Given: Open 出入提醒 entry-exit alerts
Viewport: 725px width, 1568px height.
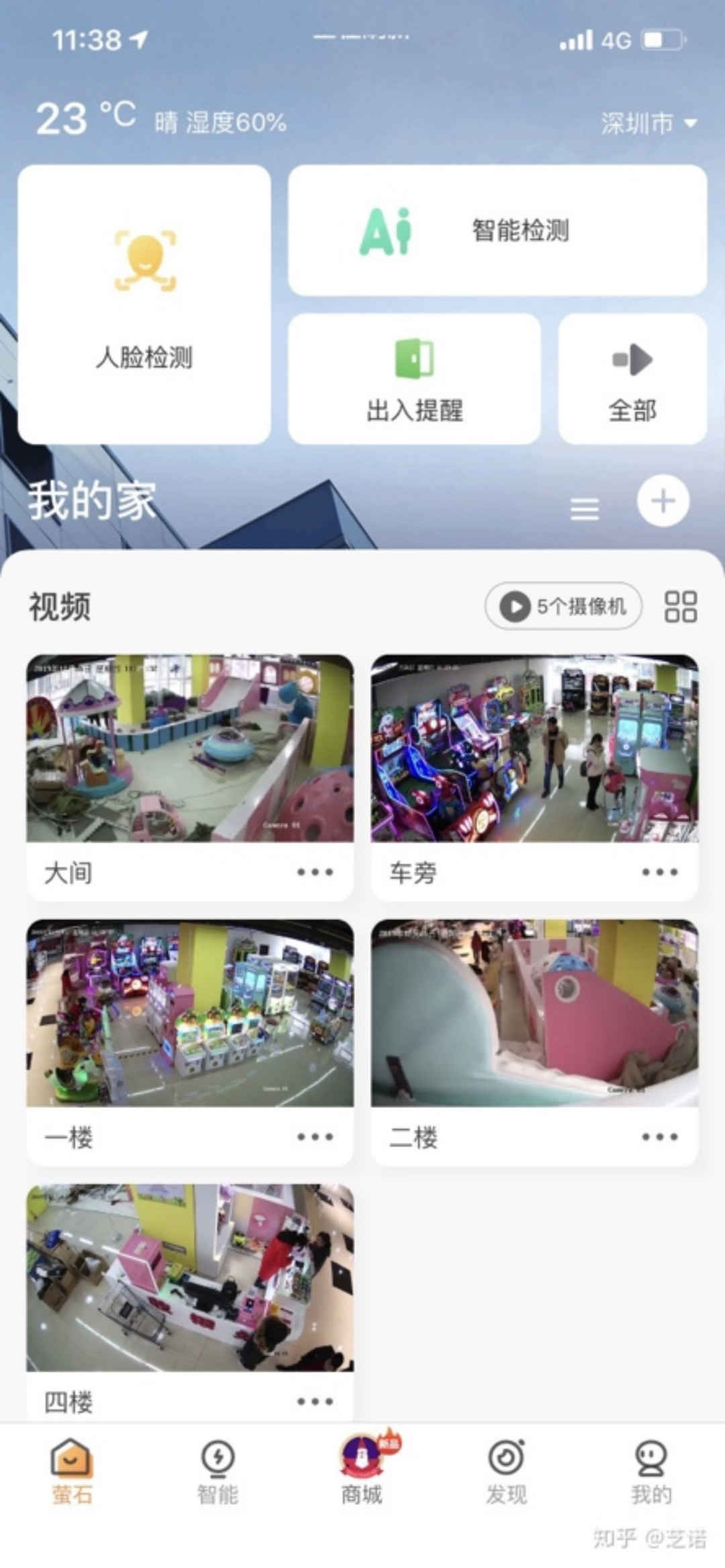Looking at the screenshot, I should [x=414, y=379].
